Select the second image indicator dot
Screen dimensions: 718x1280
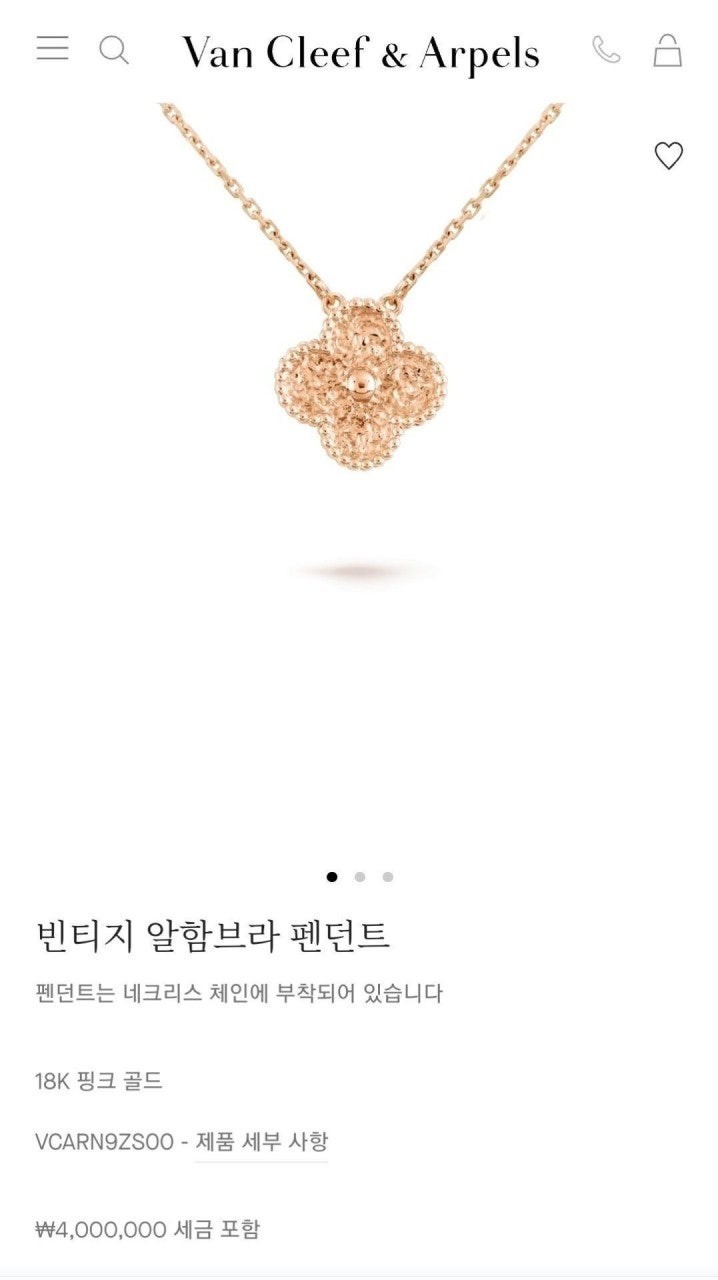click(x=360, y=877)
